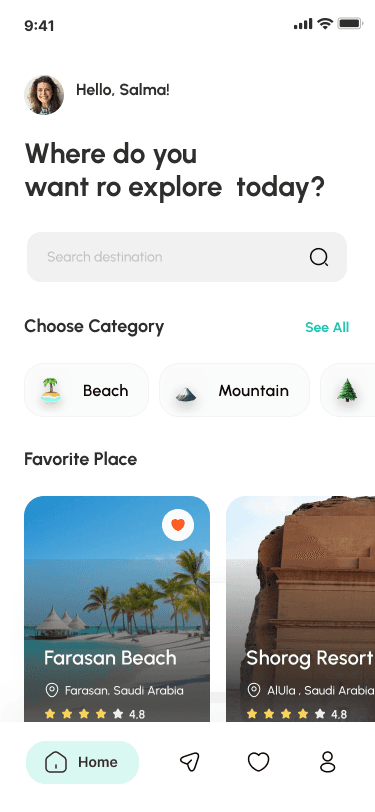Screen dimensions: 375x812
Task: Select the Mountain category chip
Action: click(x=234, y=390)
